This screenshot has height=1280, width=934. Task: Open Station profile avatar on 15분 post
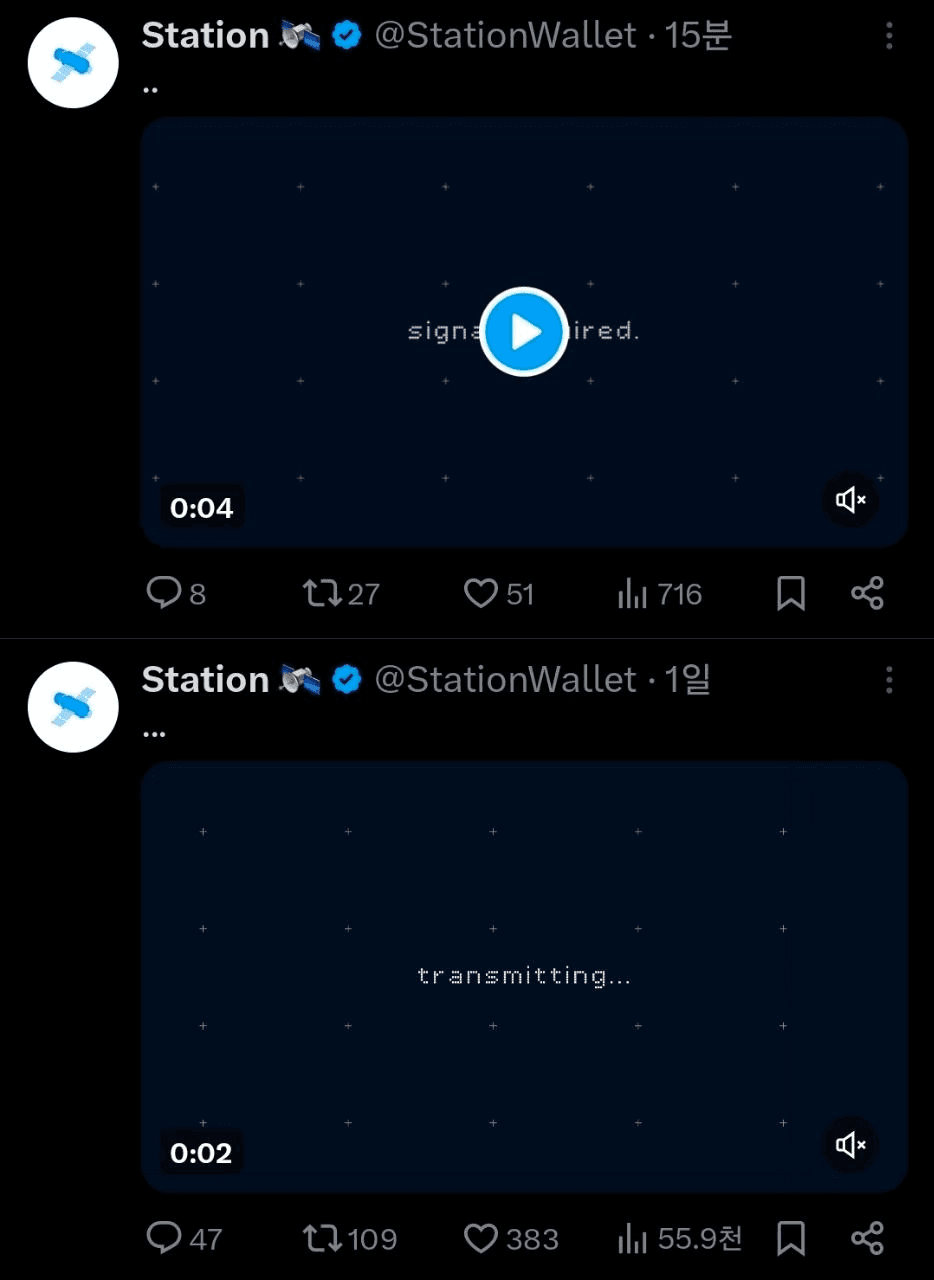pyautogui.click(x=73, y=62)
